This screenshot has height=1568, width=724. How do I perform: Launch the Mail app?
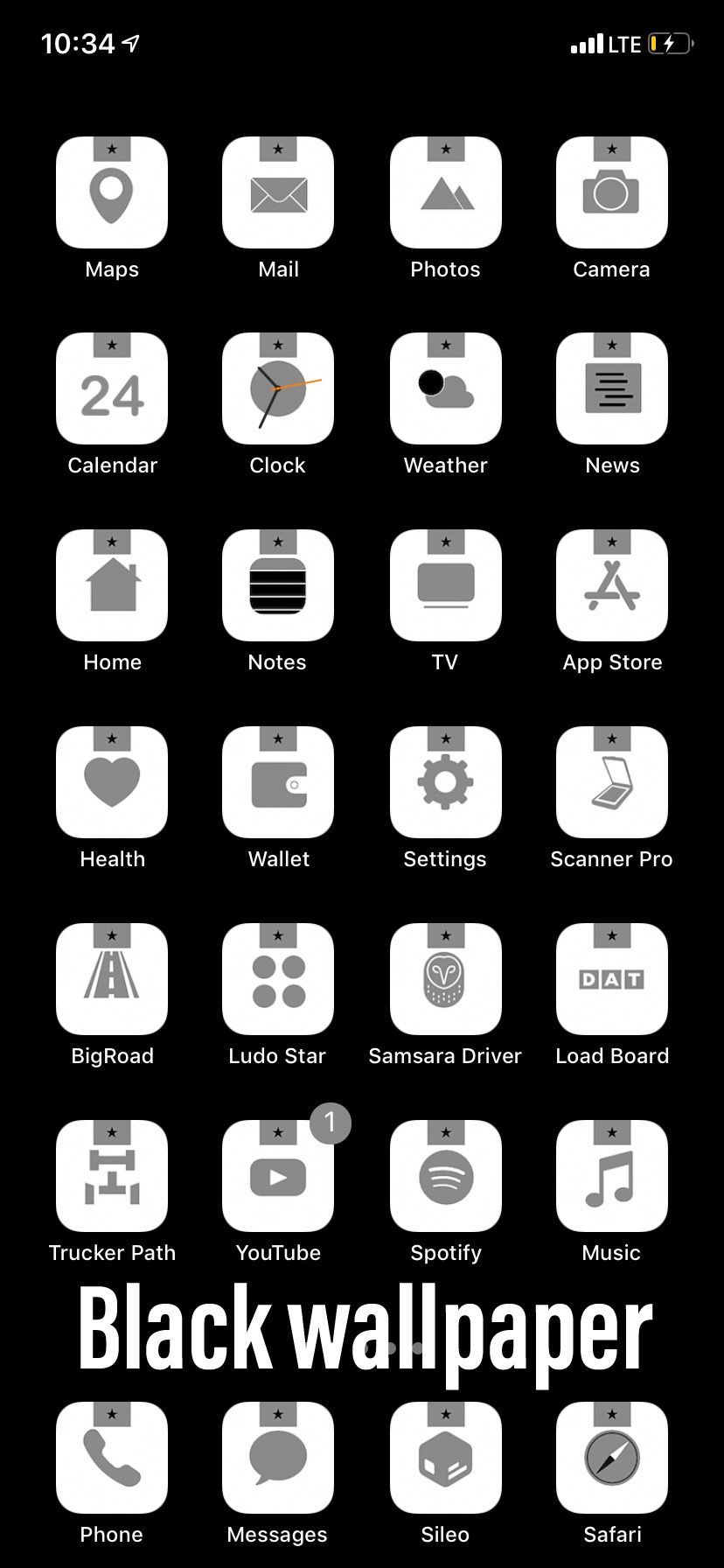click(278, 192)
